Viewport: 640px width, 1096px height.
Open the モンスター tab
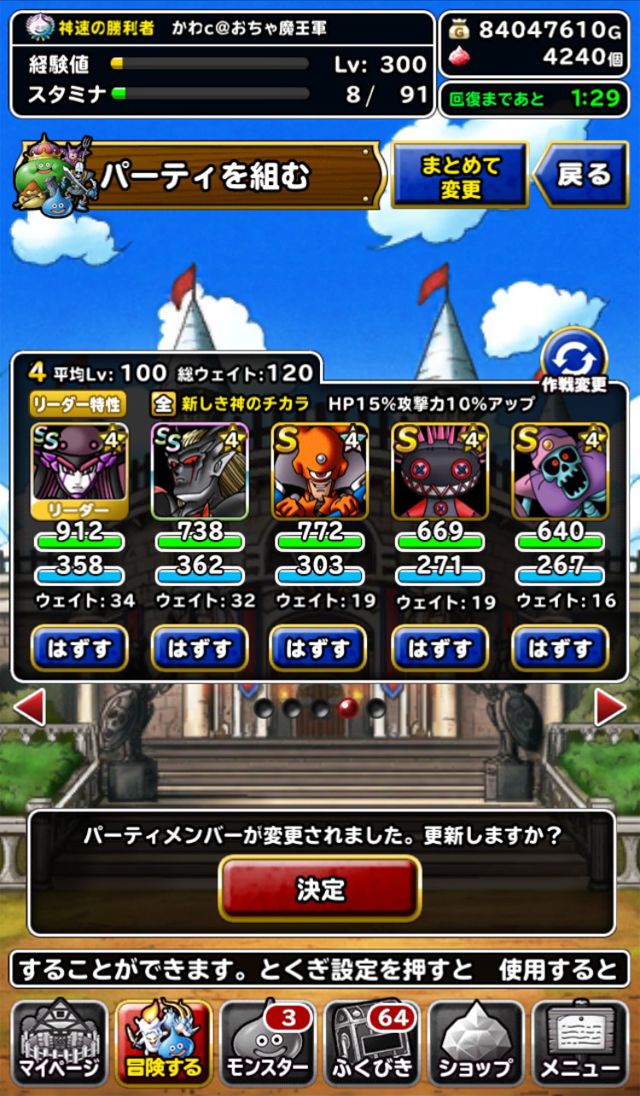tap(268, 1043)
